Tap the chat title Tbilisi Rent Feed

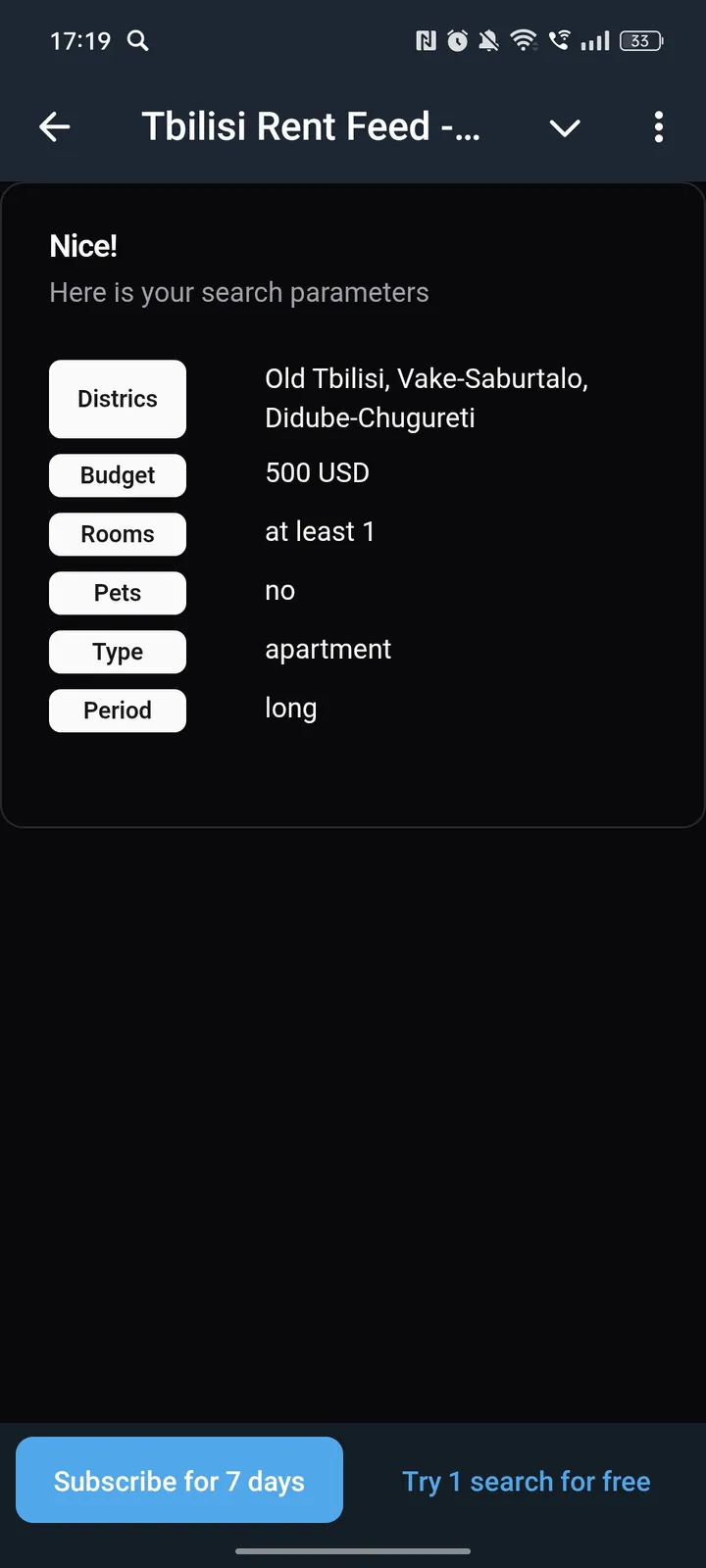pos(312,126)
